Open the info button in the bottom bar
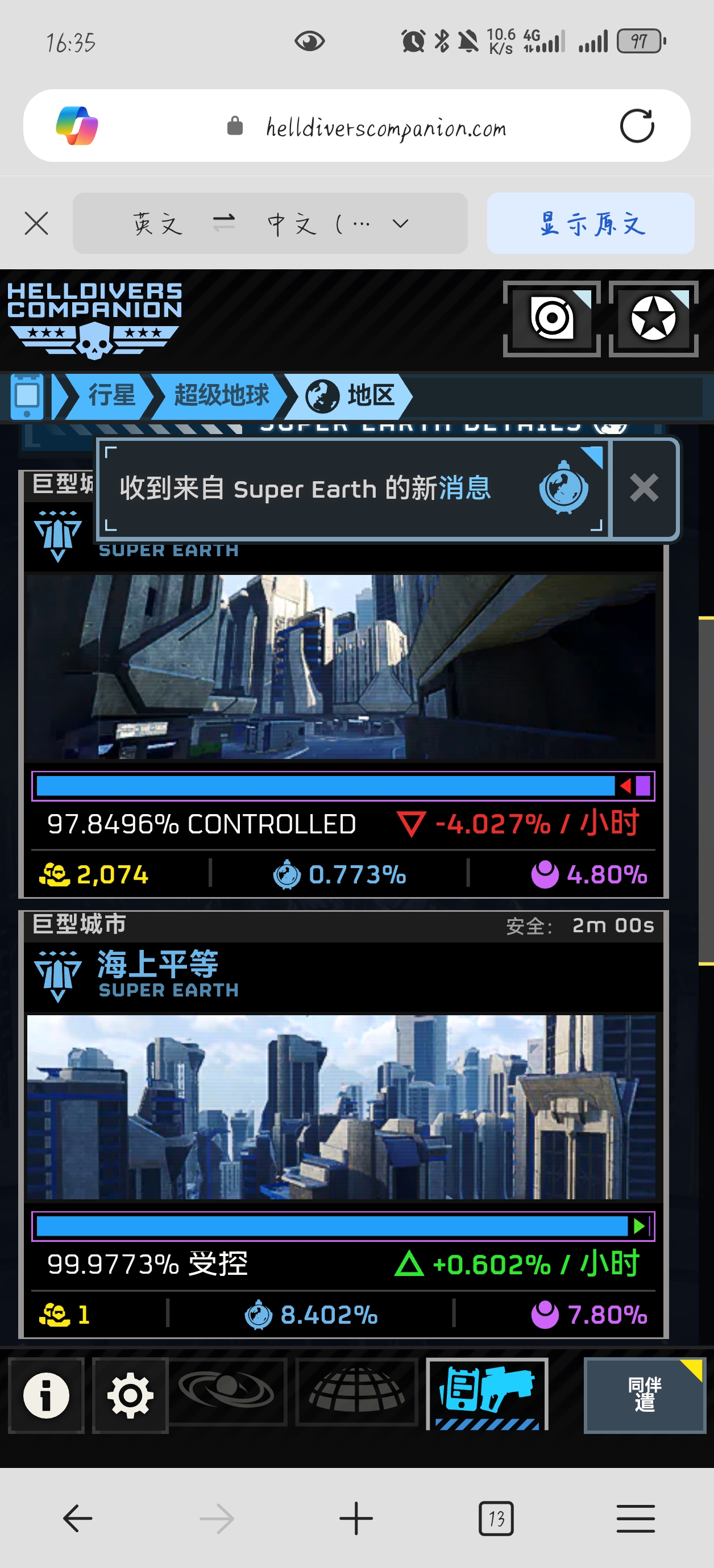 [x=46, y=1395]
